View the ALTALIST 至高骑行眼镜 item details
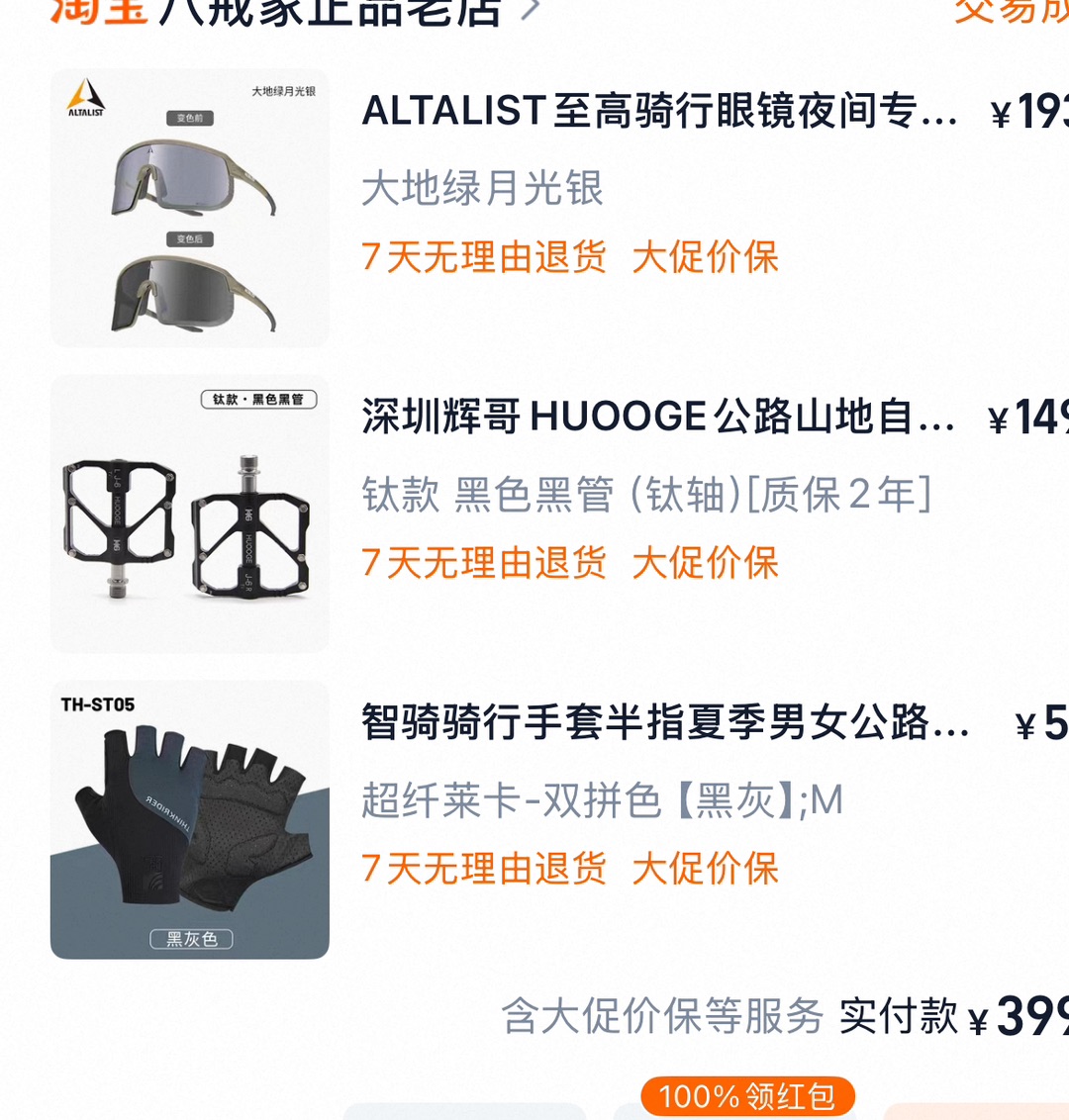The width and height of the screenshot is (1069, 1120). click(658, 111)
